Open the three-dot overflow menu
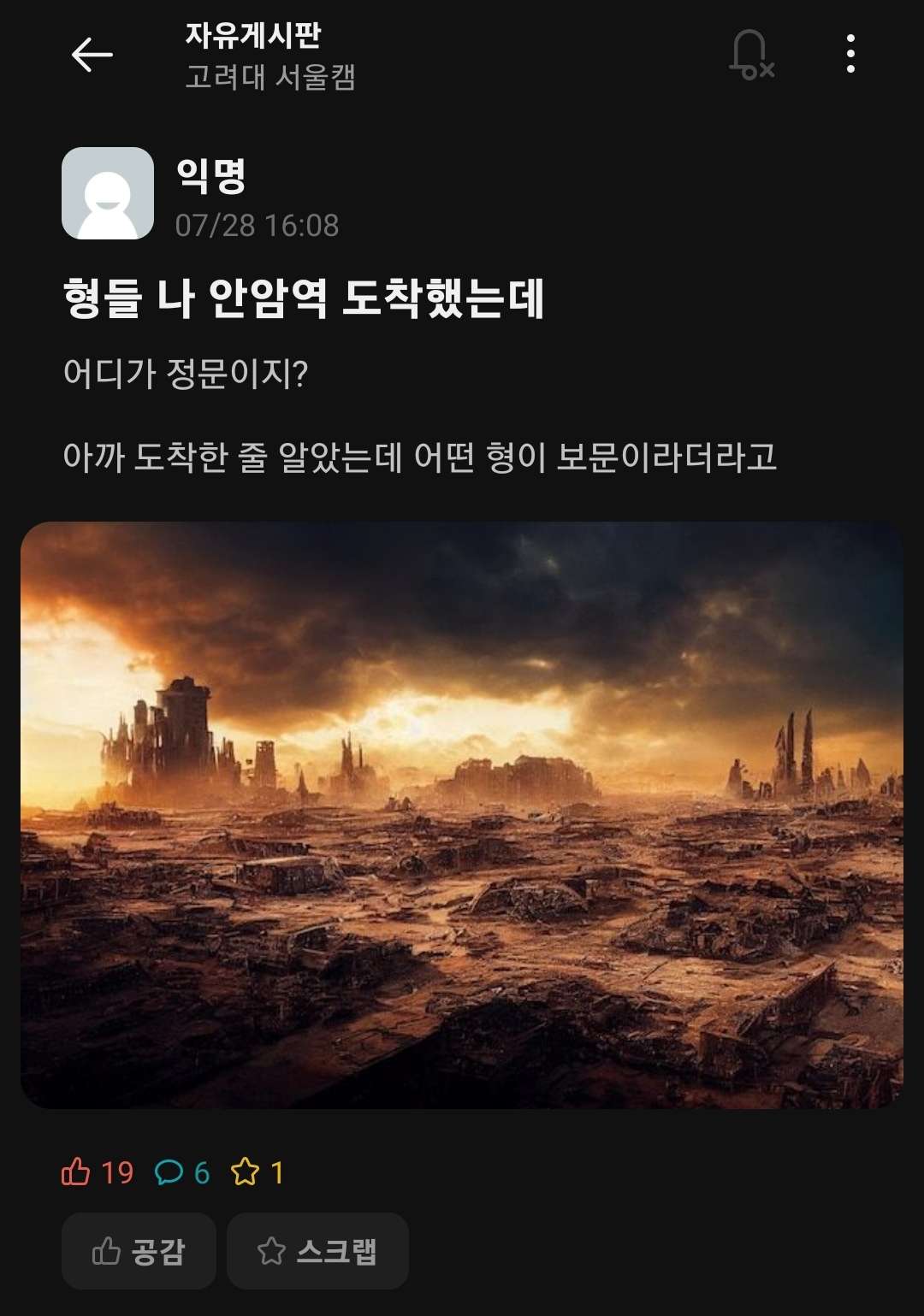This screenshot has height=1316, width=924. pyautogui.click(x=850, y=54)
